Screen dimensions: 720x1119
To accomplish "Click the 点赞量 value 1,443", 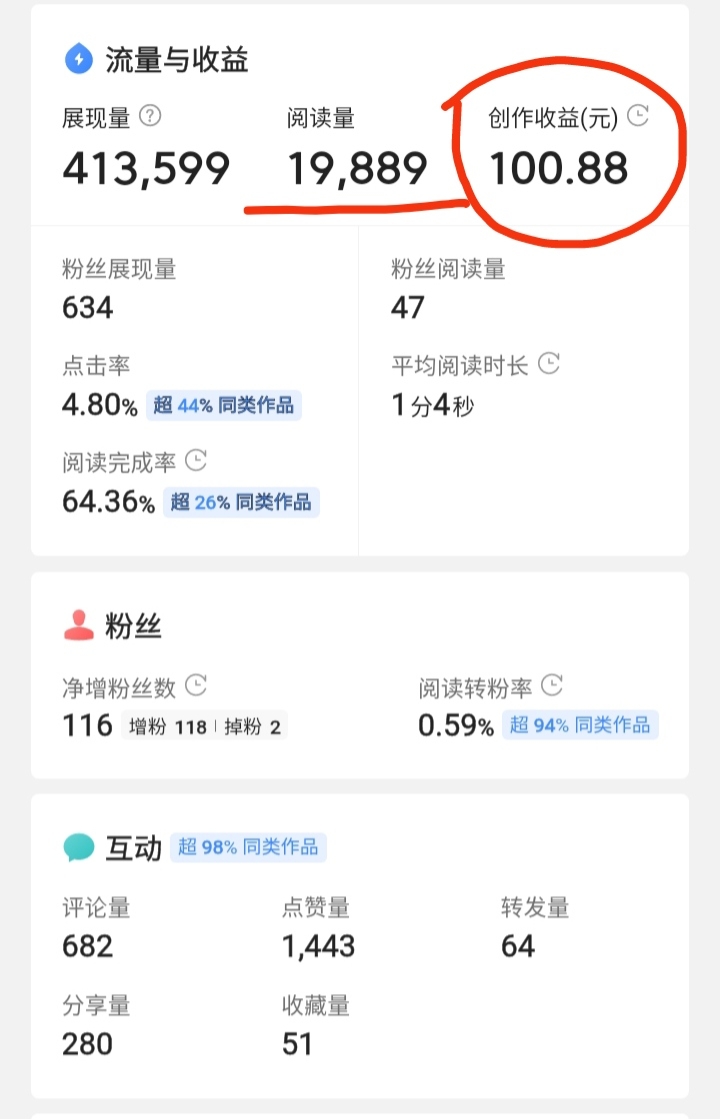I will (320, 945).
